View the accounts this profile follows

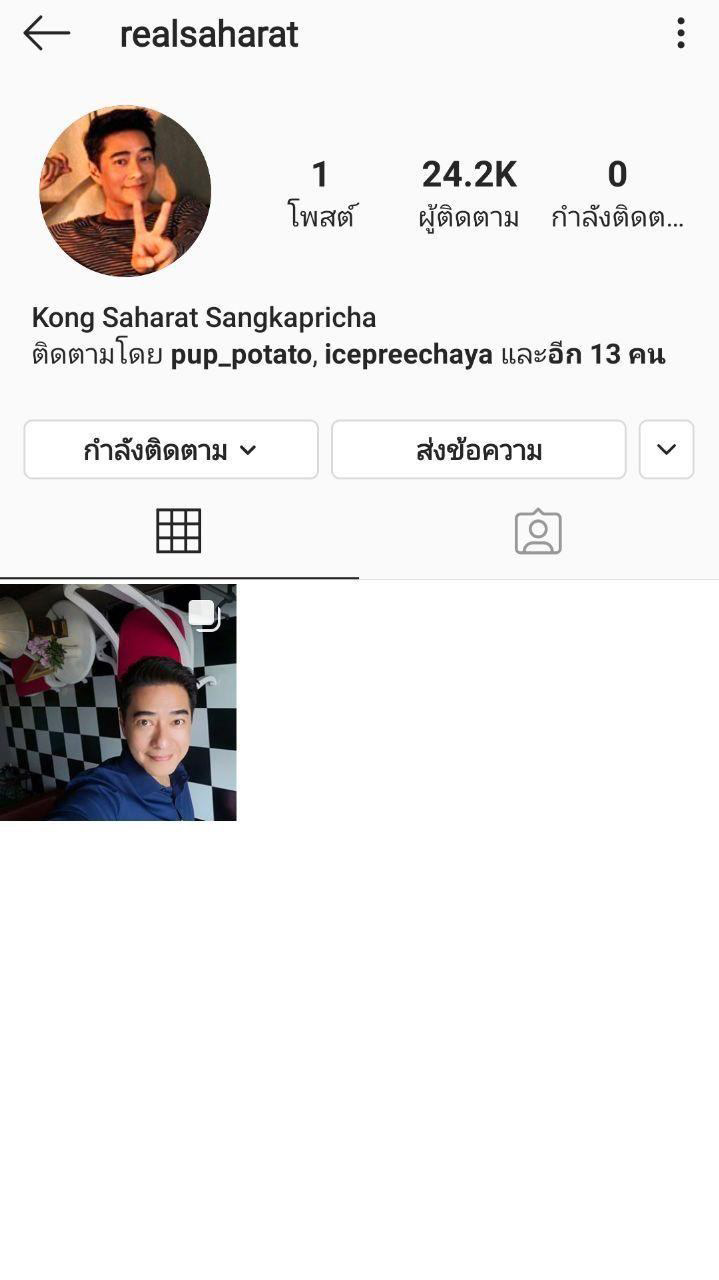617,192
